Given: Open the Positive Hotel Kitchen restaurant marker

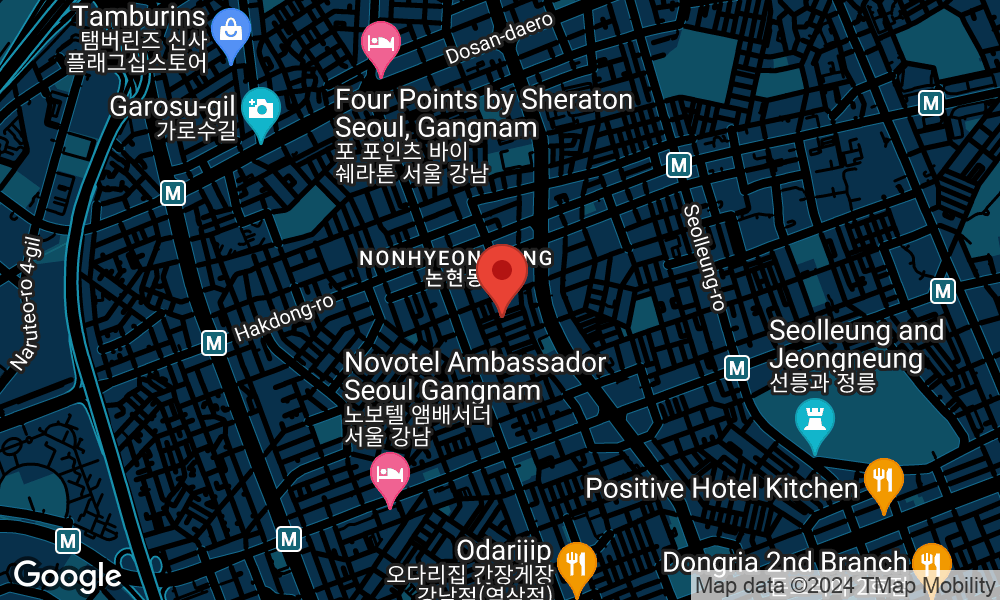Looking at the screenshot, I should (883, 481).
